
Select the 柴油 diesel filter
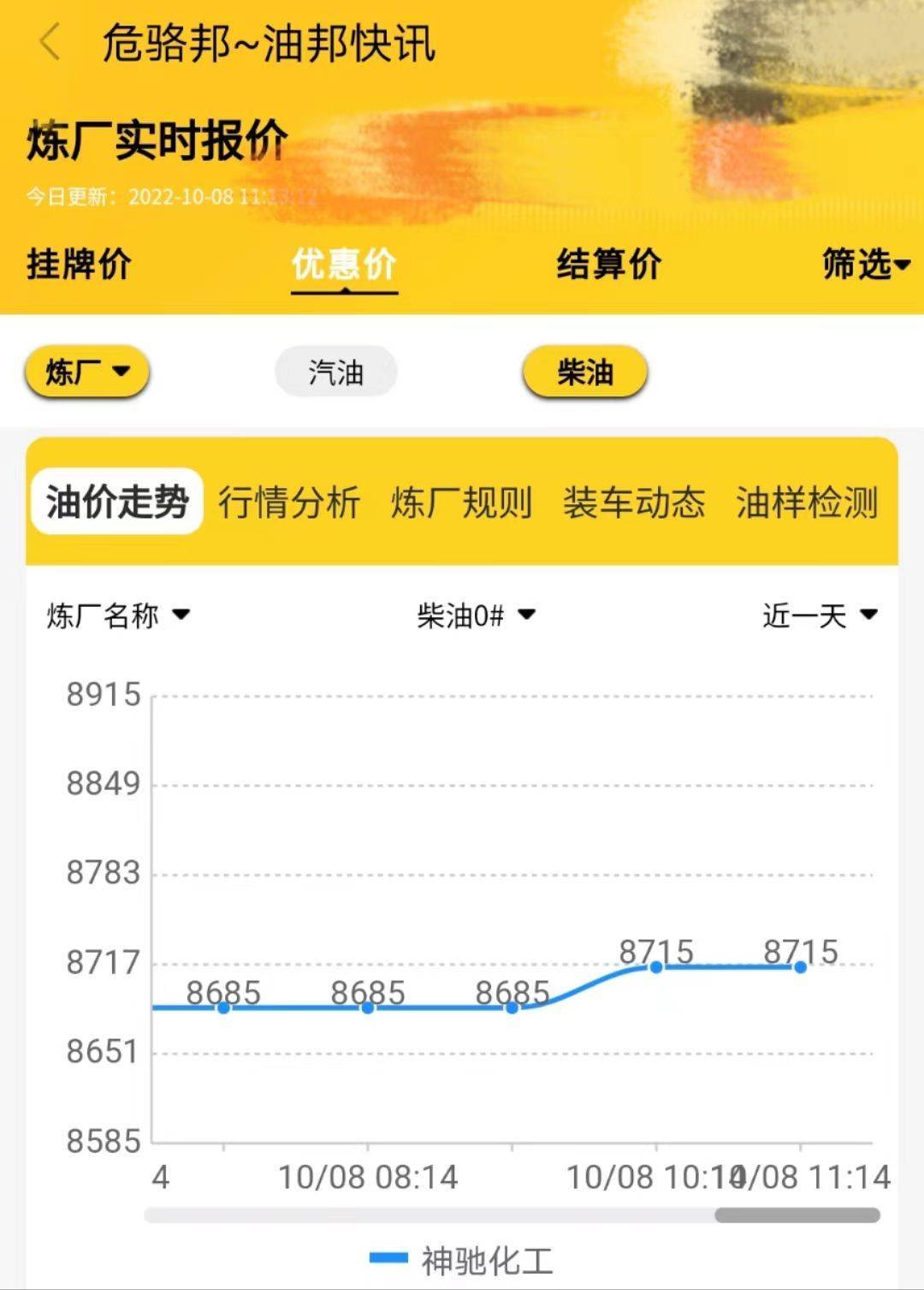[x=585, y=371]
